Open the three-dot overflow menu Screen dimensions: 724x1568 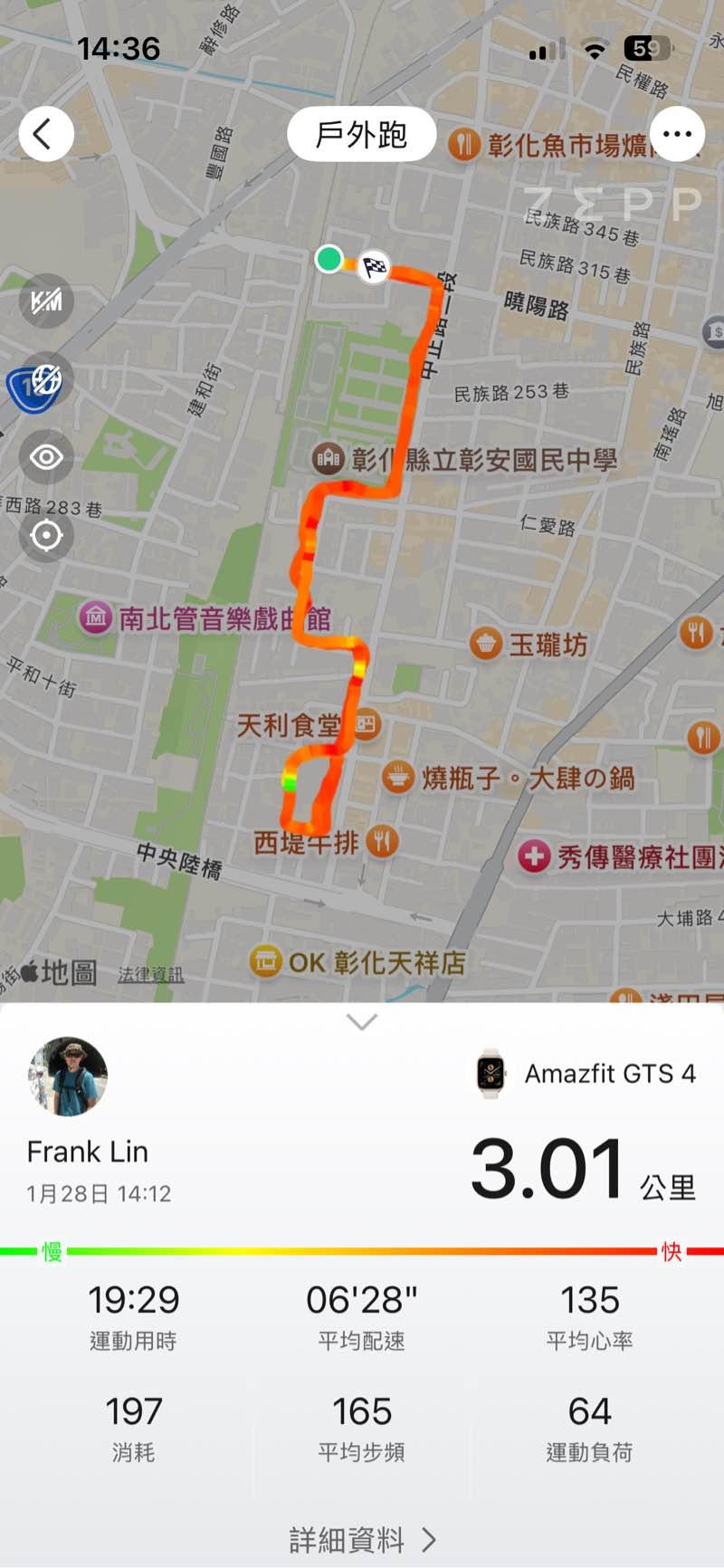click(677, 135)
